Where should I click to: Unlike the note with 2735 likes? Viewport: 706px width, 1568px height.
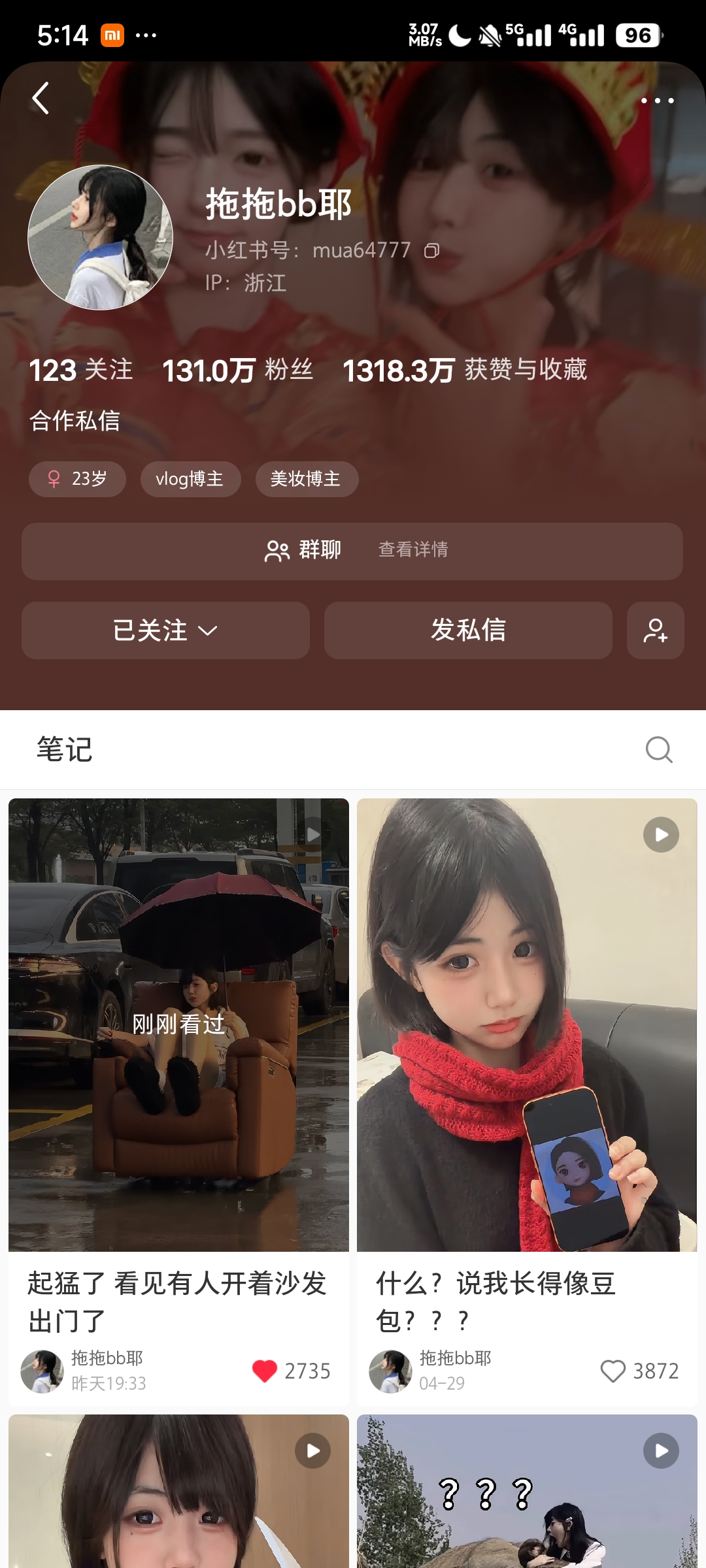click(x=264, y=1371)
